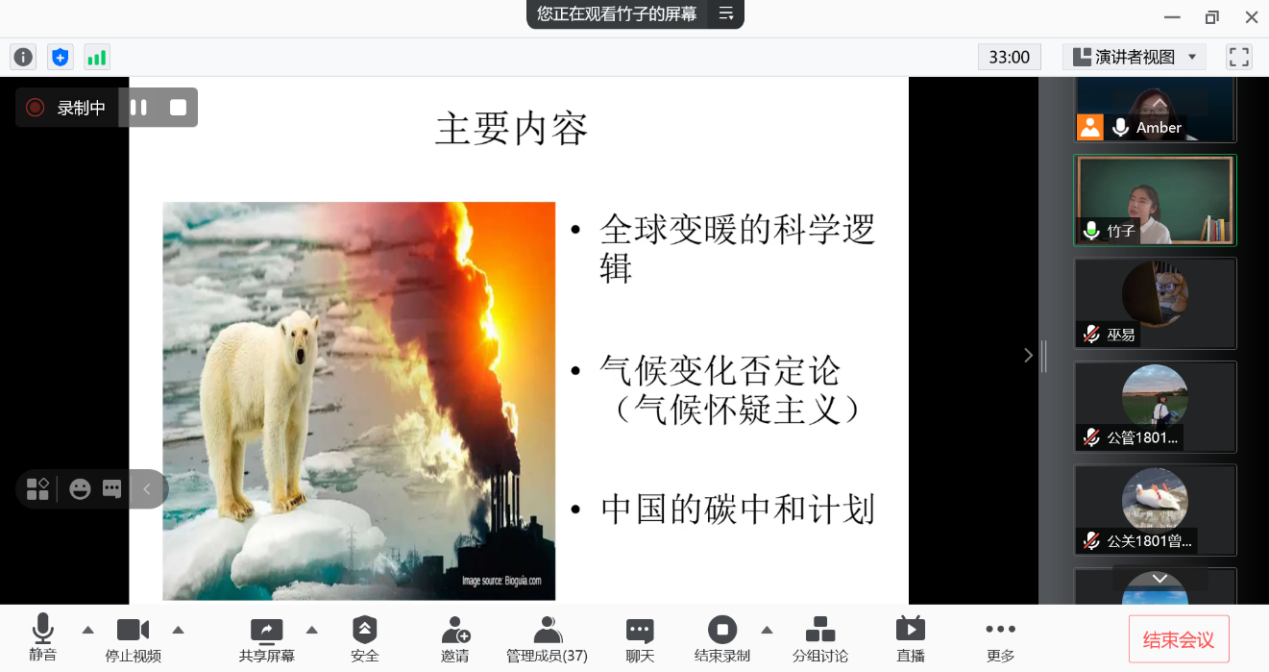Open 分组讨论 breakout rooms

point(820,639)
